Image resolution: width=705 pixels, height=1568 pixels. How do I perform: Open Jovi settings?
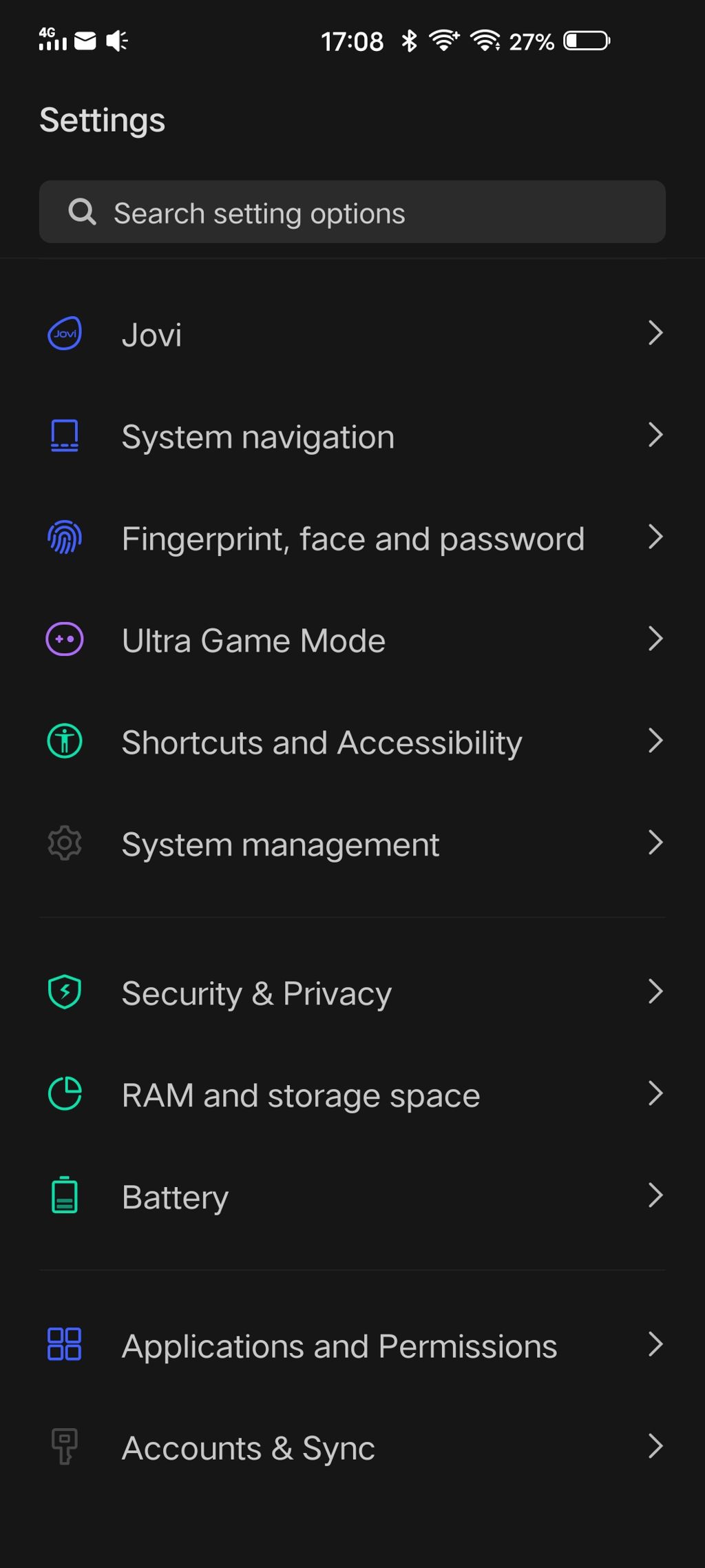pos(352,334)
